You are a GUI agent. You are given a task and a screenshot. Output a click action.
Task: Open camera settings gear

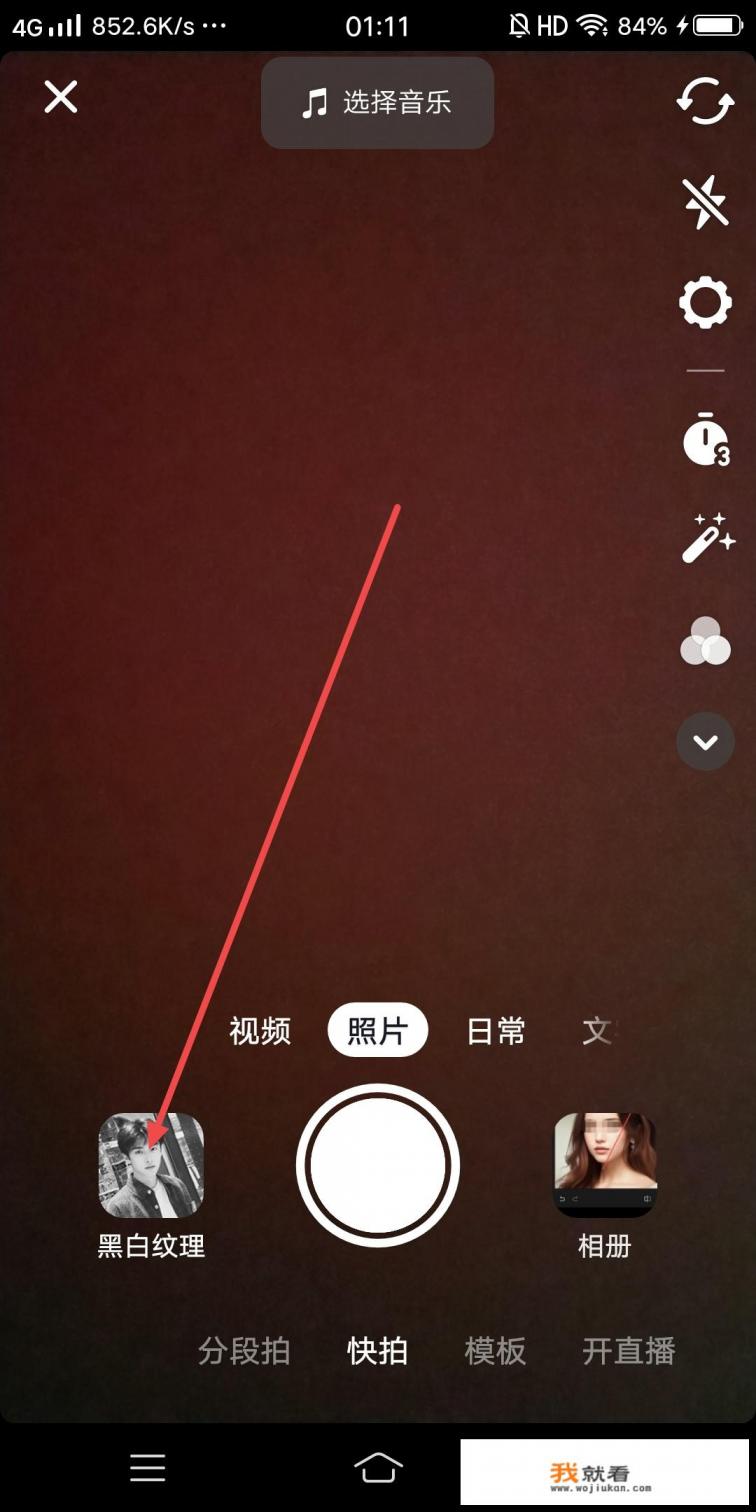[x=705, y=303]
